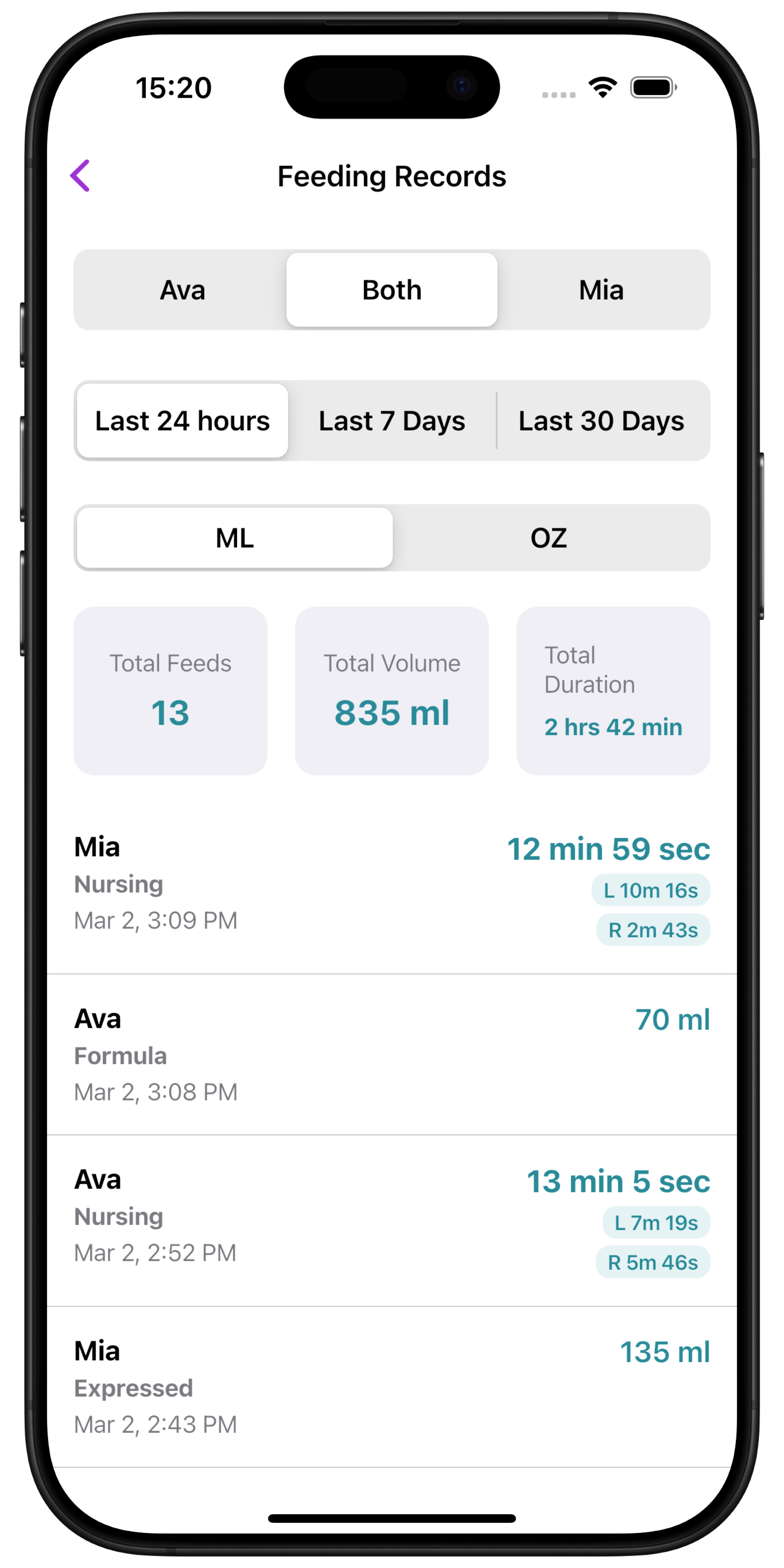This screenshot has width=784, height=1568.
Task: Open Ava's 70 ml formula record
Action: (x=391, y=1054)
